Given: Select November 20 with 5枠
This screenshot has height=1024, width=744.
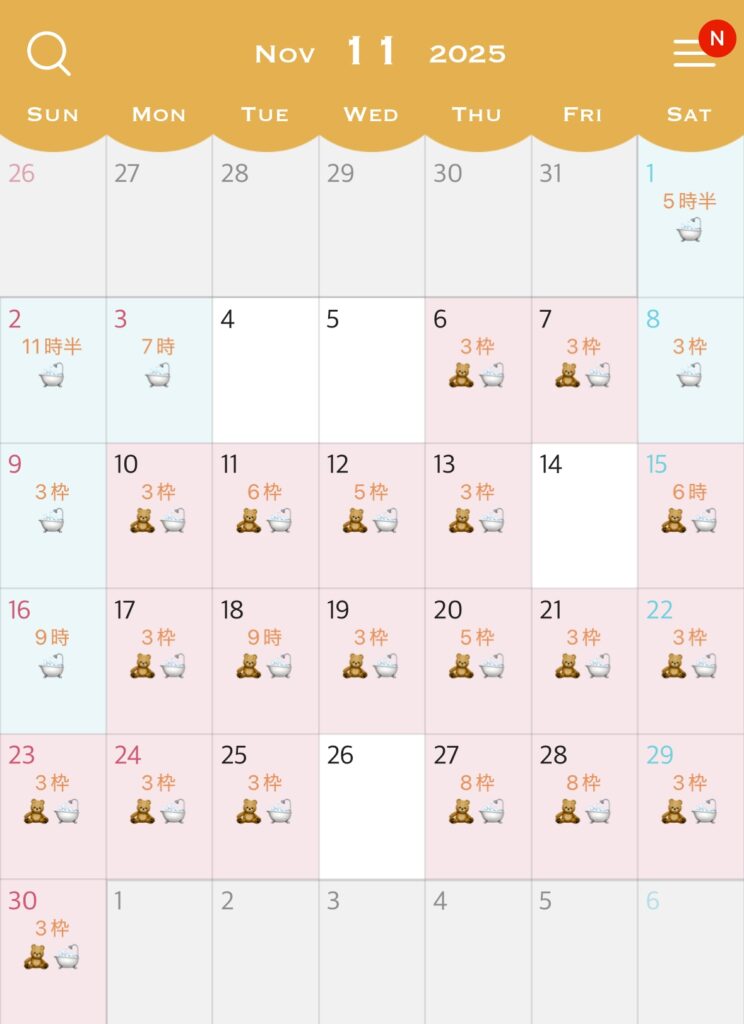Looking at the screenshot, I should point(477,660).
